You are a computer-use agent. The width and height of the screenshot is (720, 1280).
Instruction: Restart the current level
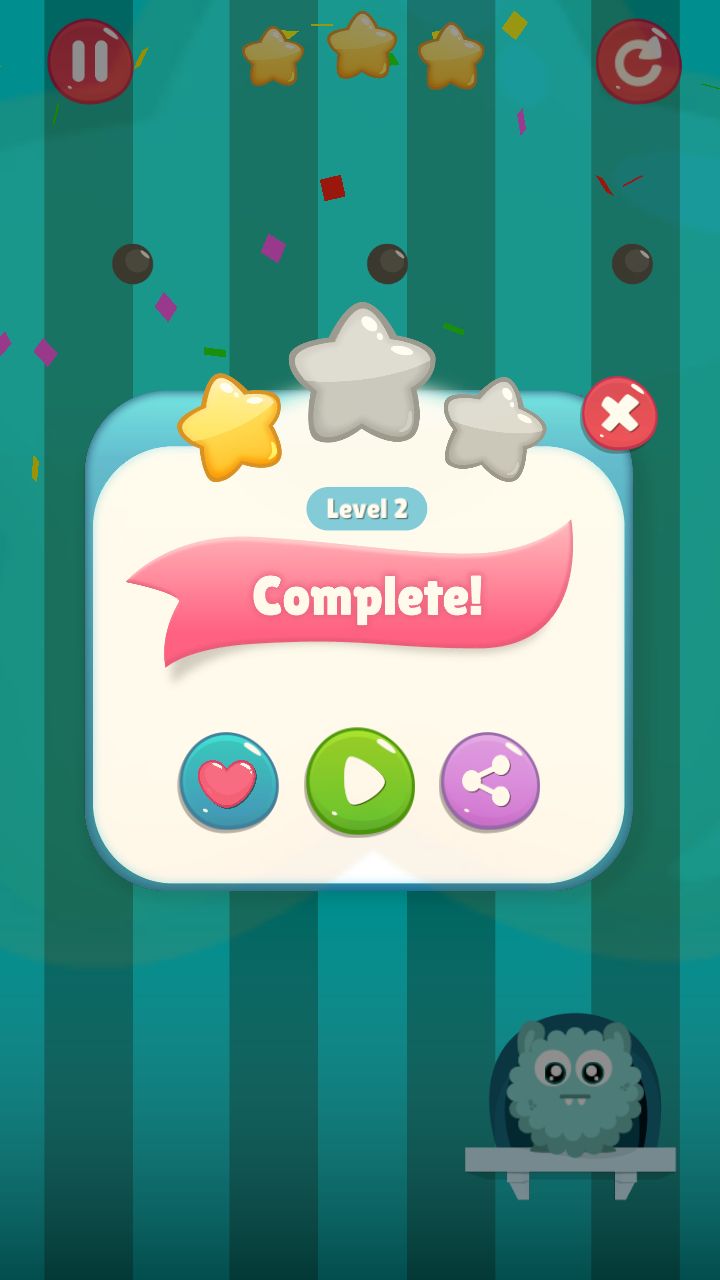638,61
